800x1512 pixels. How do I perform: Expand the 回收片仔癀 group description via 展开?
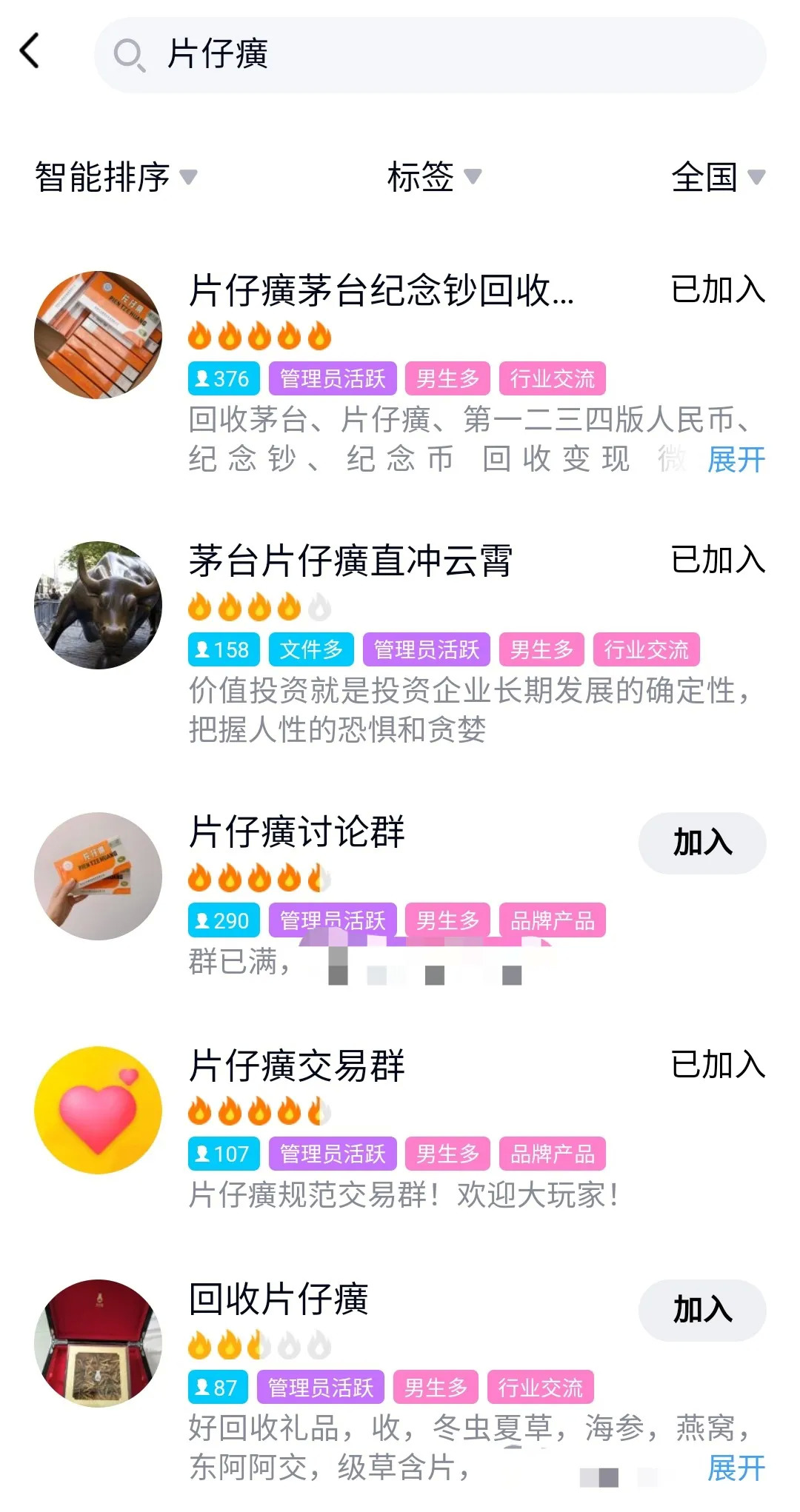[736, 1468]
